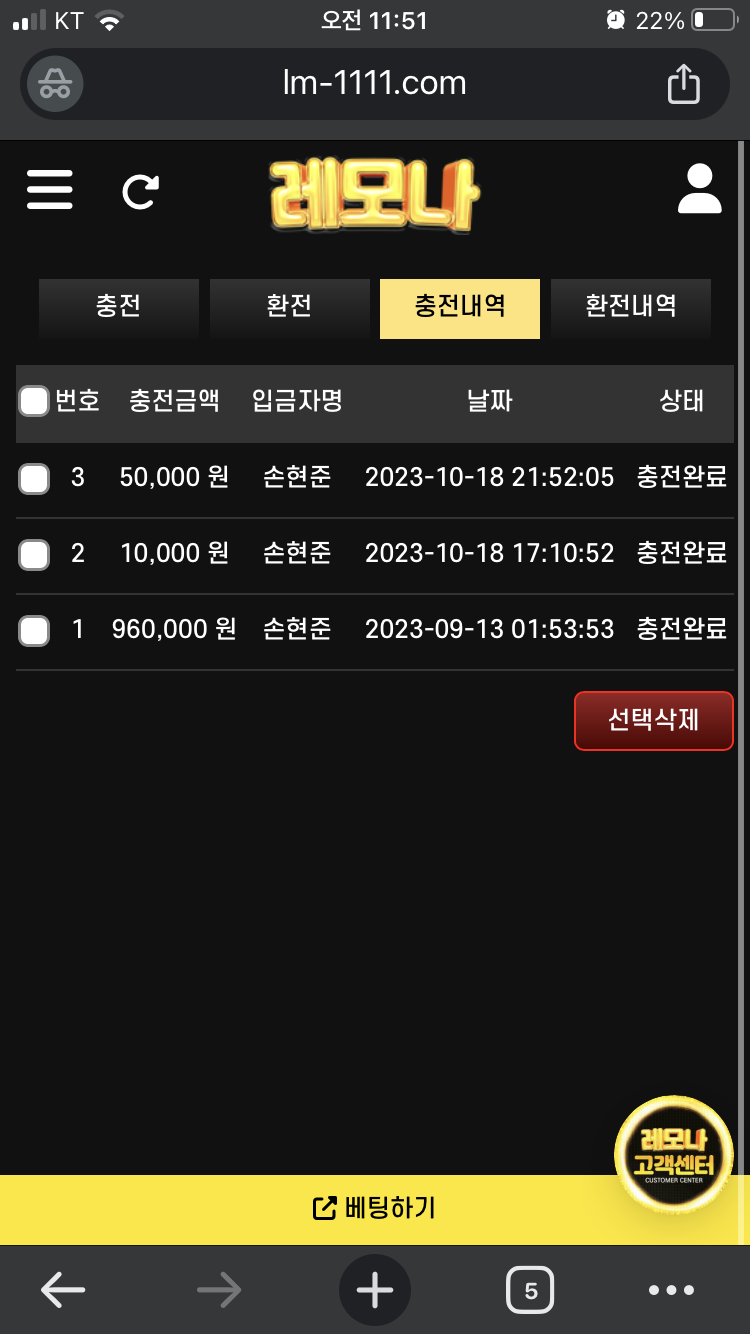Open the user profile icon
The width and height of the screenshot is (750, 1334).
[x=699, y=189]
